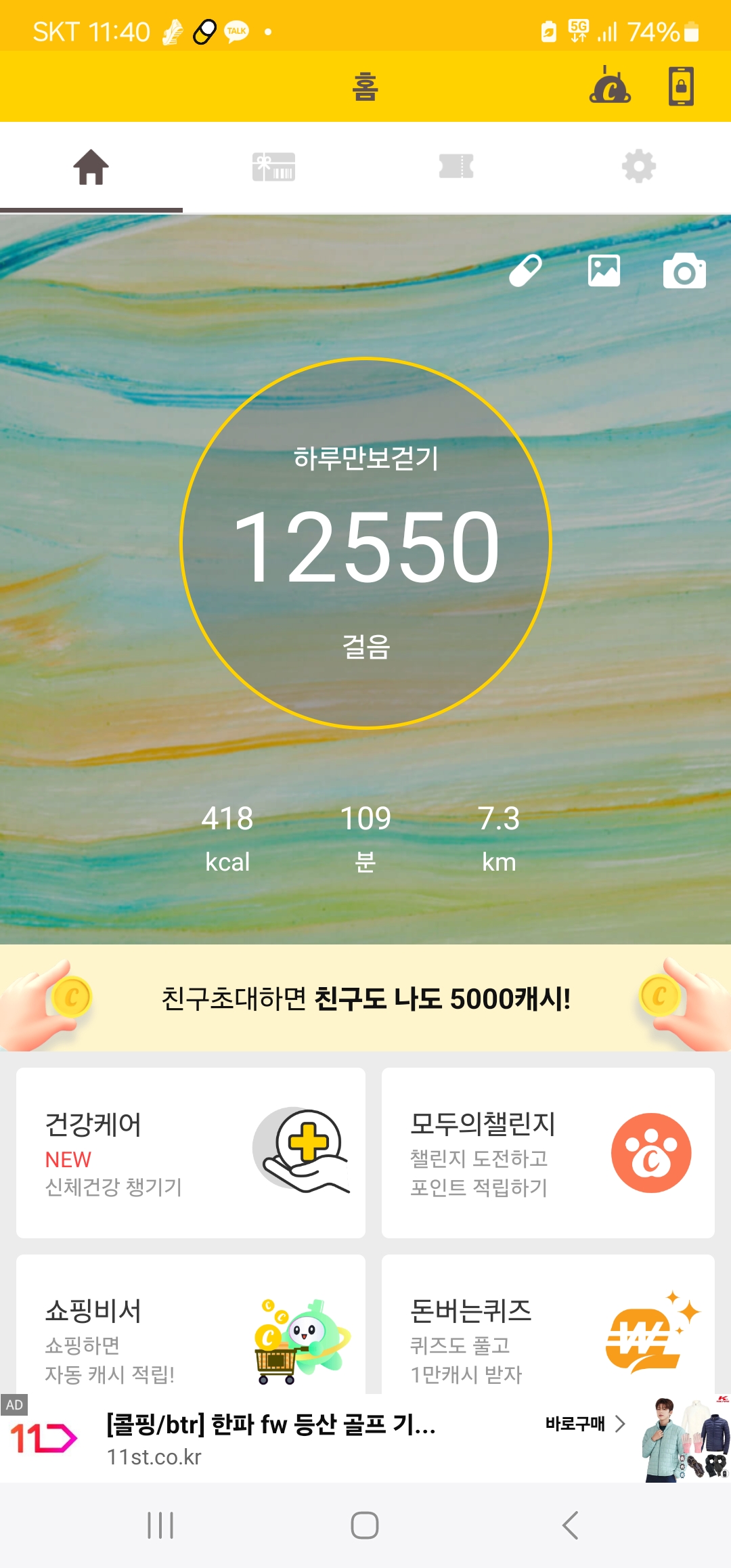Choose background from gallery image icon
Viewport: 731px width, 1568px height.
(x=604, y=271)
